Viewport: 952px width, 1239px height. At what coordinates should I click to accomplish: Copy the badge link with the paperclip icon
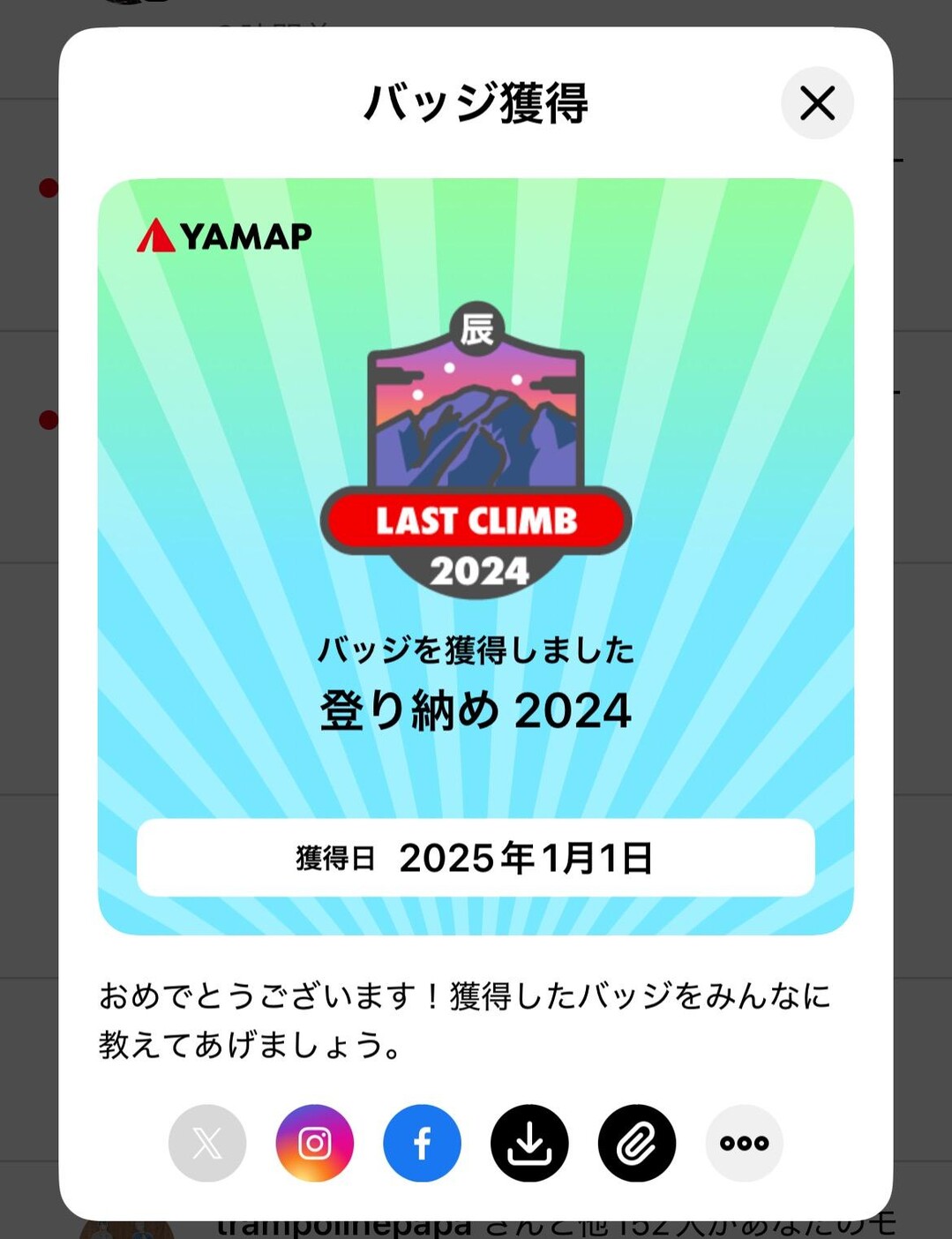pyautogui.click(x=637, y=1142)
